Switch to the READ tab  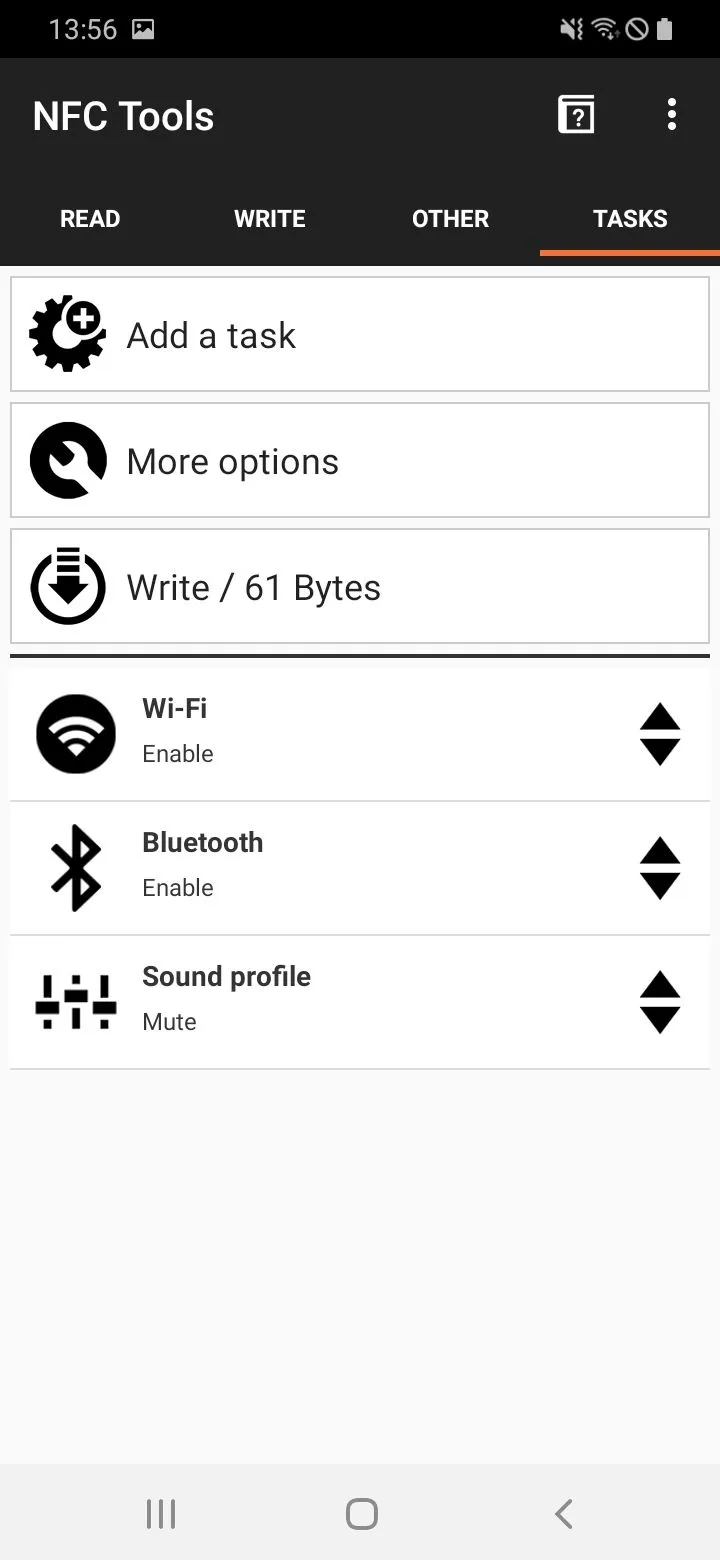(x=90, y=219)
